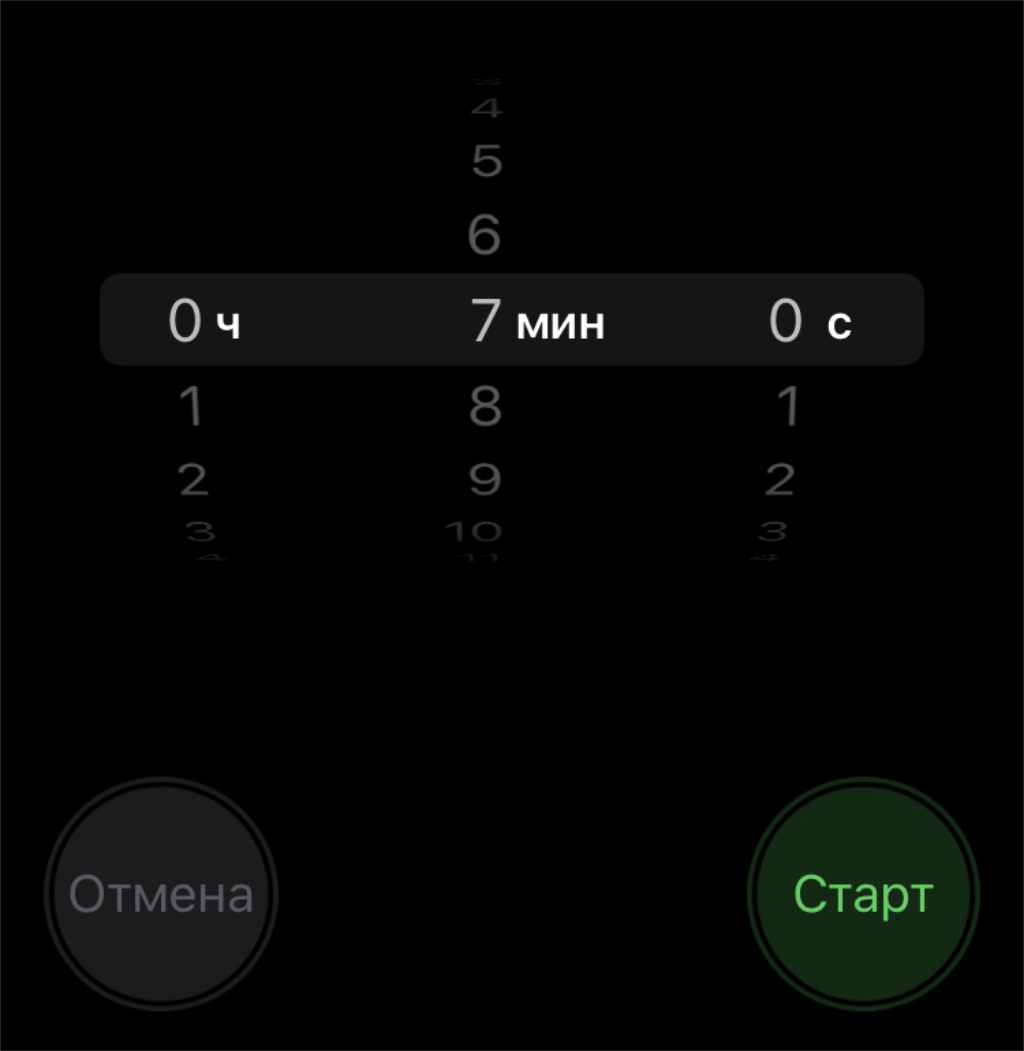Select 1 in the seconds wheel
This screenshot has height=1051, width=1024.
[x=789, y=407]
